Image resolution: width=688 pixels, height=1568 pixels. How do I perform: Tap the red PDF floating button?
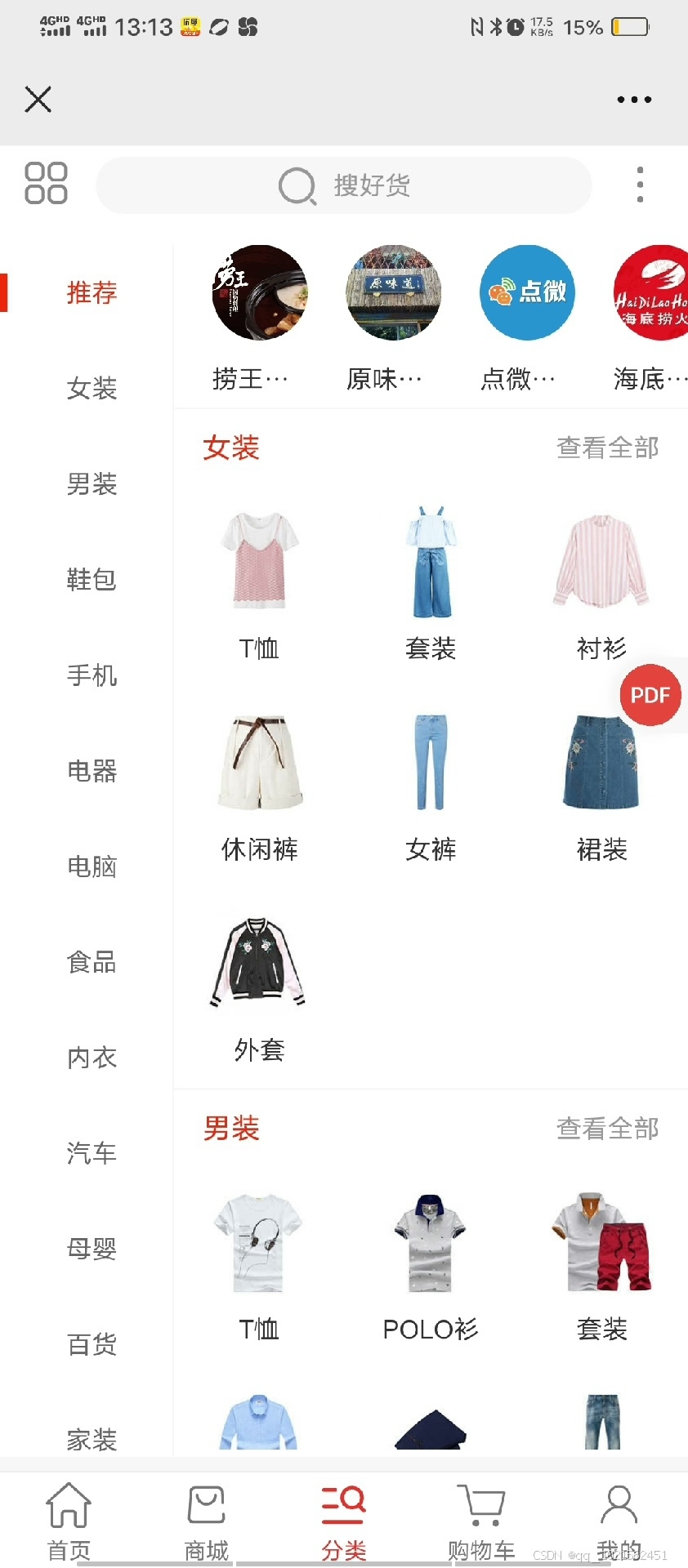pyautogui.click(x=650, y=696)
